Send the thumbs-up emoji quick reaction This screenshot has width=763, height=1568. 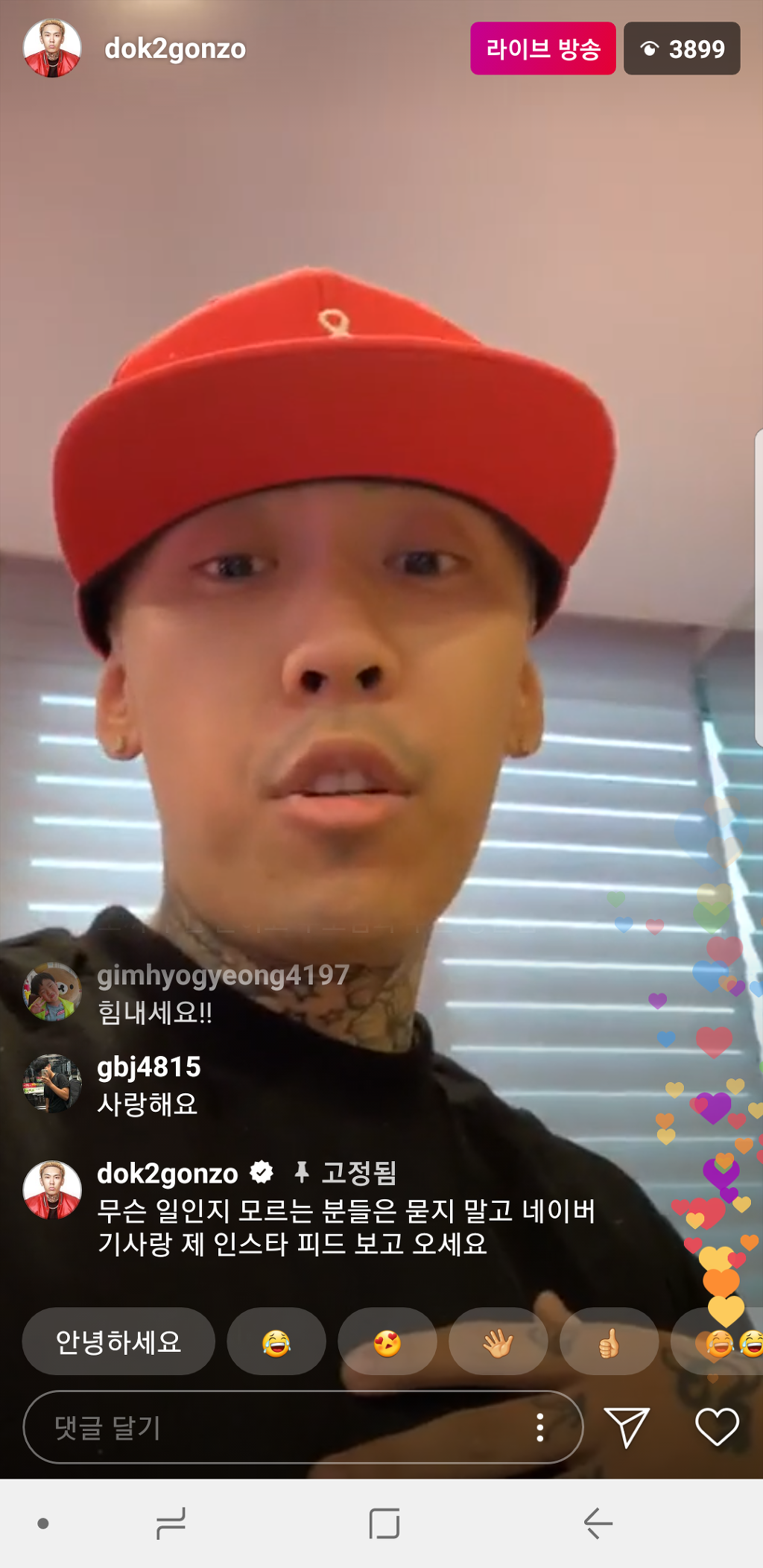point(609,1342)
